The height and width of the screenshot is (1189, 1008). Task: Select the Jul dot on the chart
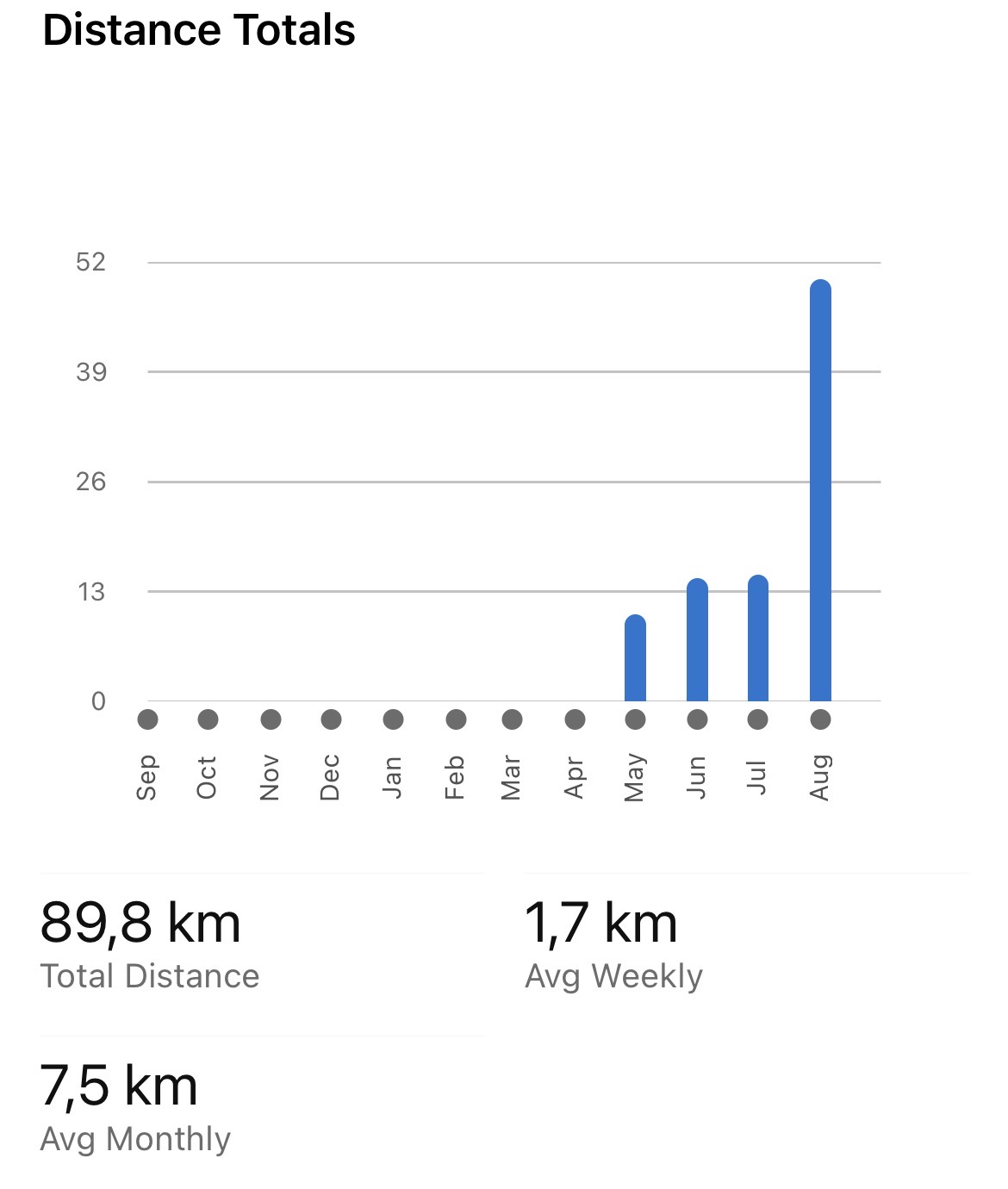[757, 719]
